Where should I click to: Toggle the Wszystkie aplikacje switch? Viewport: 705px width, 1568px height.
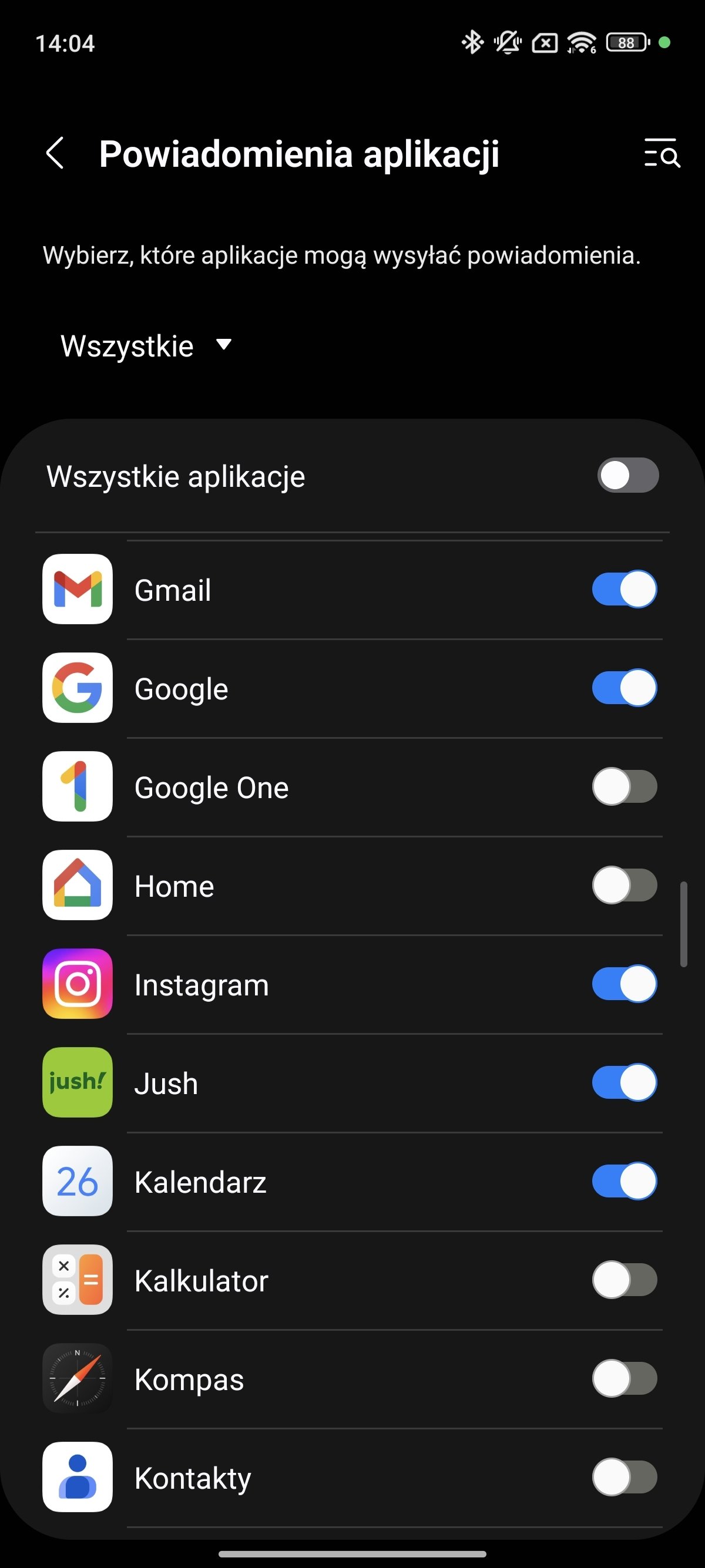tap(627, 475)
